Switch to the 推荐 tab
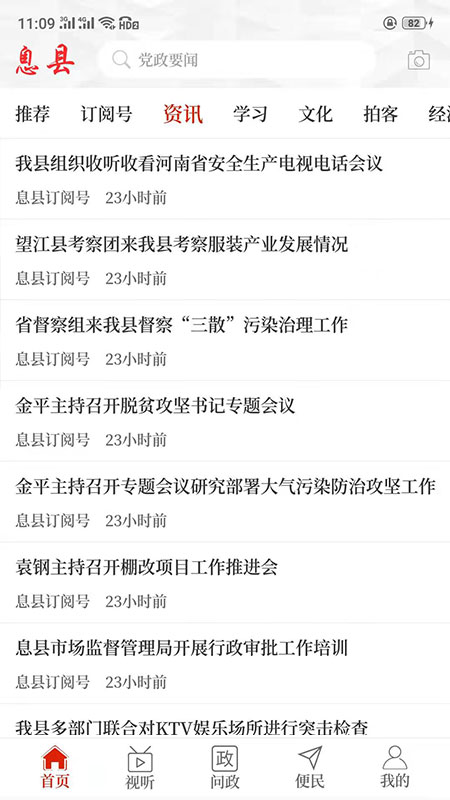Viewport: 450px width, 800px height. pyautogui.click(x=33, y=114)
